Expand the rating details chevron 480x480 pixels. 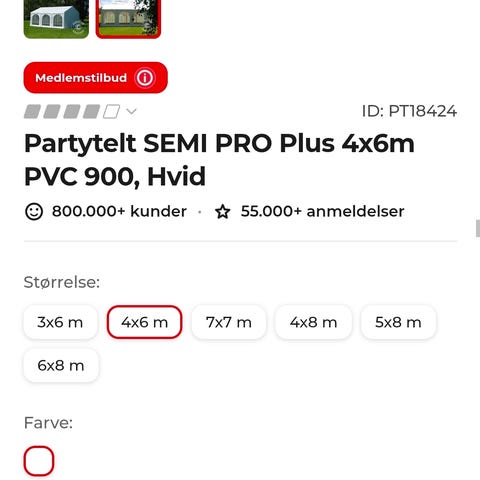click(x=131, y=111)
